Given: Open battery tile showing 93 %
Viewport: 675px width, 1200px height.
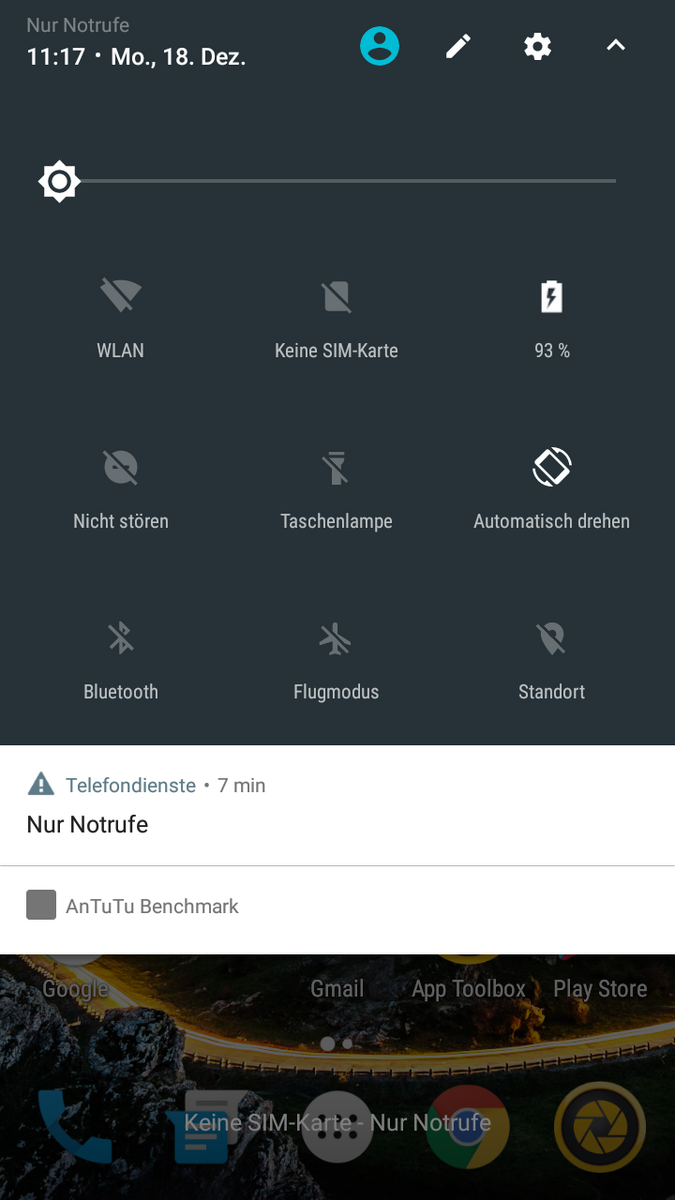Looking at the screenshot, I should 551,297.
